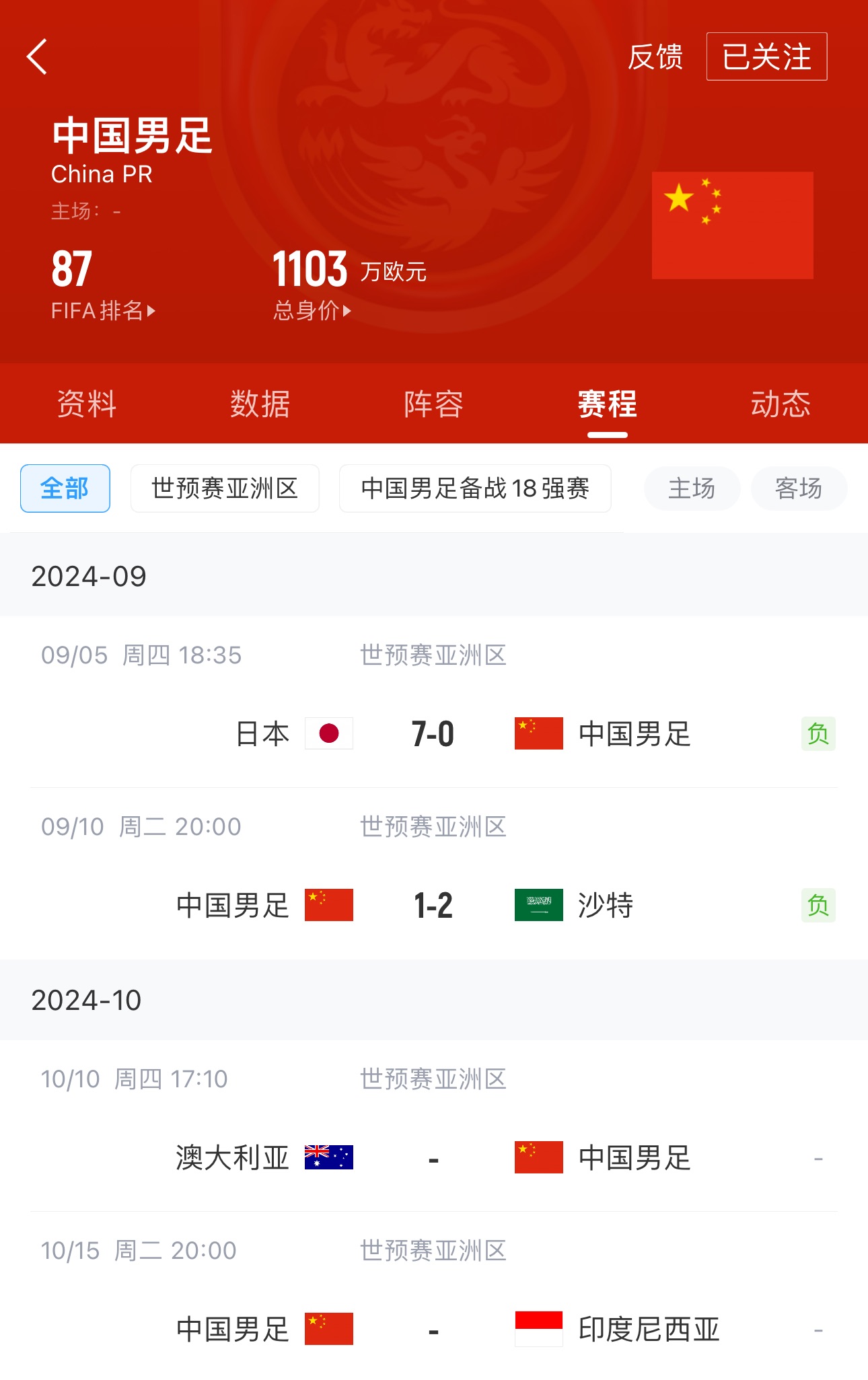This screenshot has height=1380, width=868.
Task: Switch to the 资料 tab
Action: pyautogui.click(x=87, y=404)
